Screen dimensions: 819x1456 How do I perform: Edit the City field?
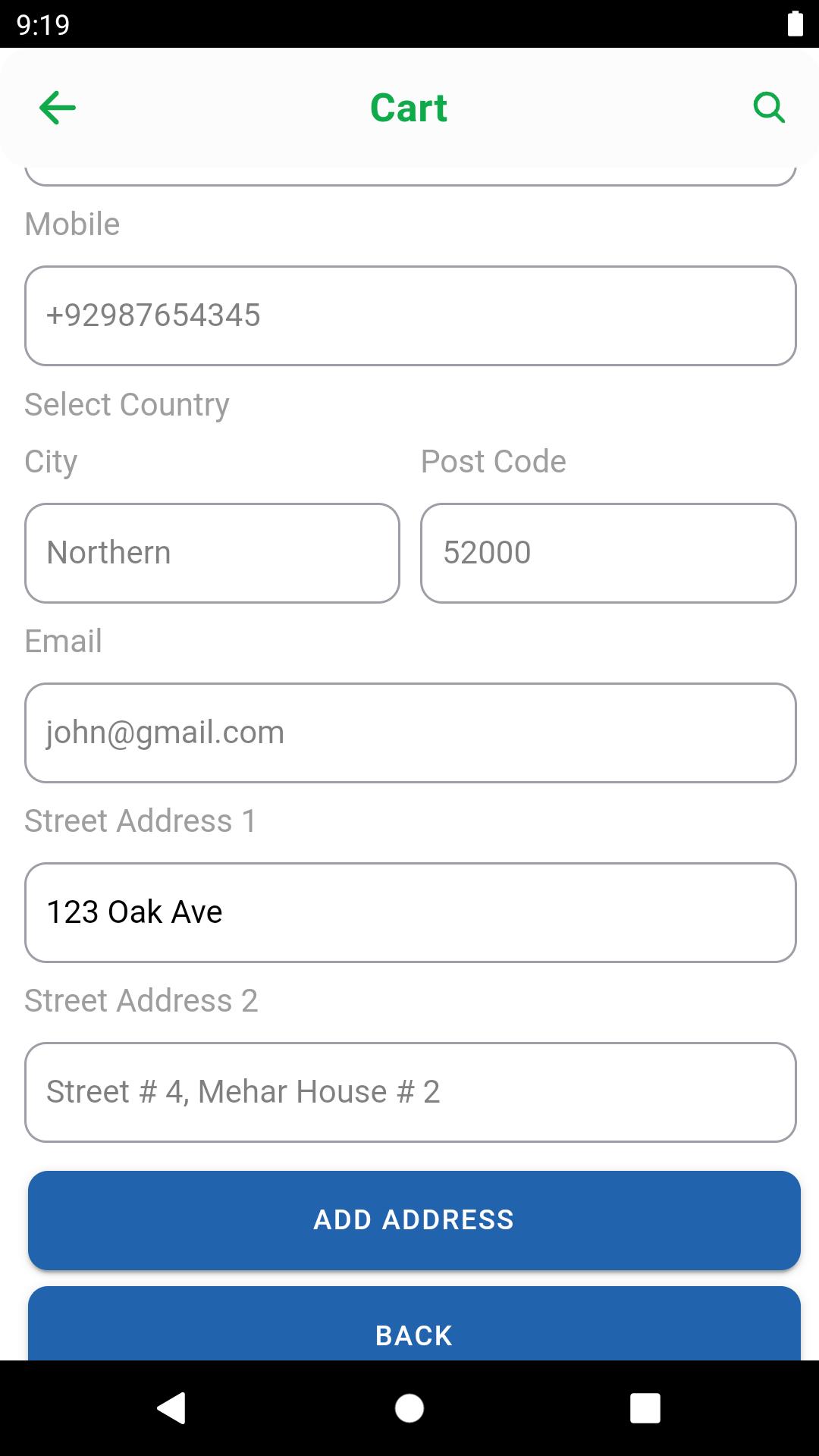point(212,553)
